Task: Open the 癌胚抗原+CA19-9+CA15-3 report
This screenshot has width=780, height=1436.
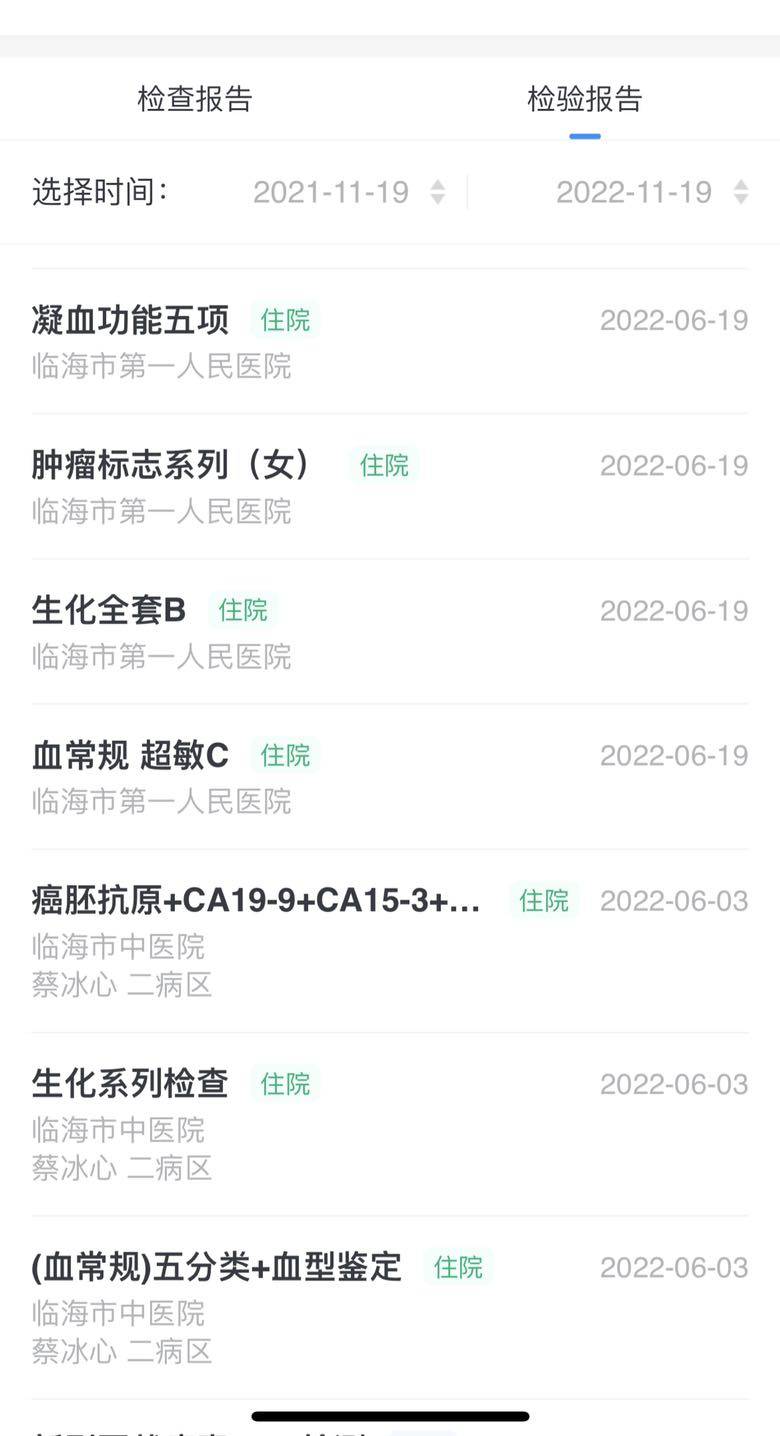Action: [x=390, y=940]
